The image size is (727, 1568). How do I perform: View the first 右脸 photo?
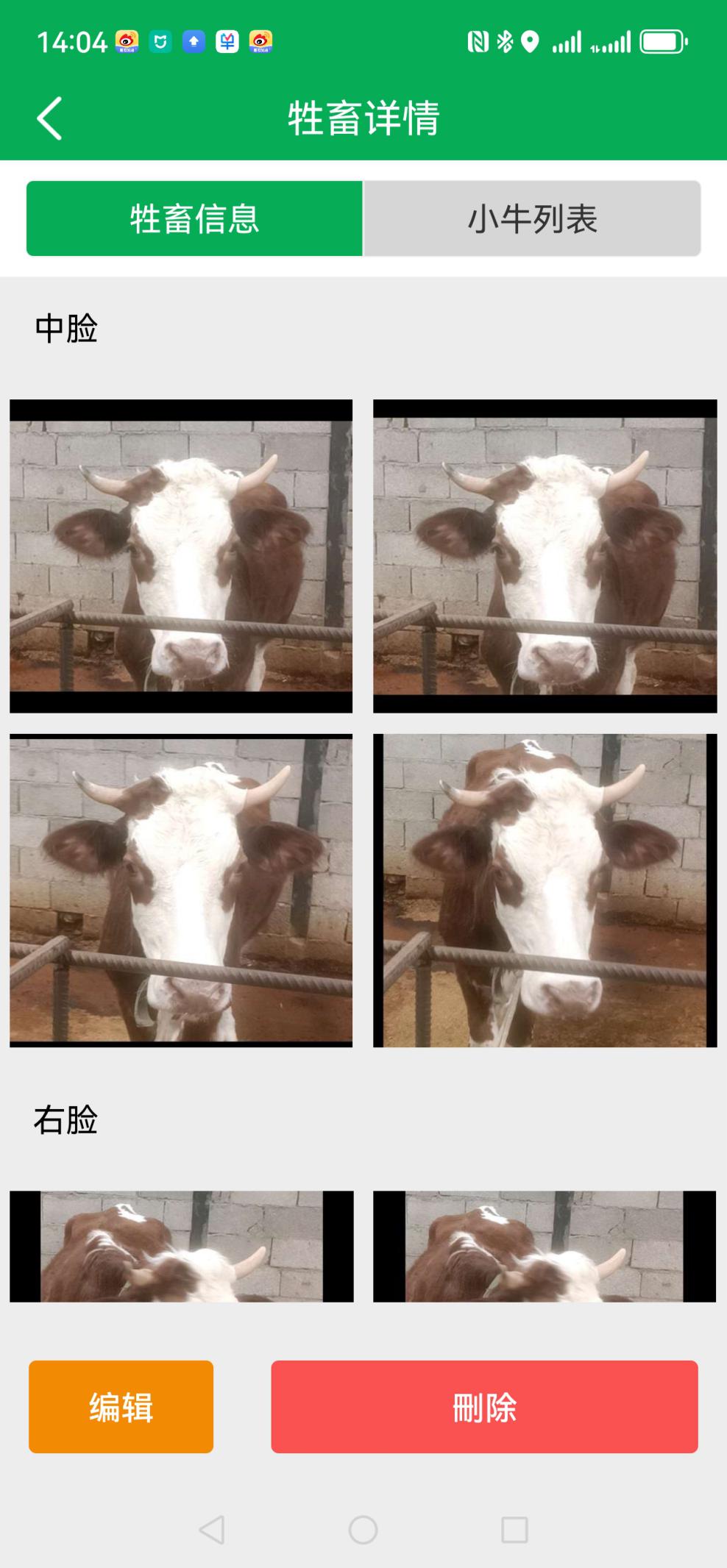[x=181, y=1246]
